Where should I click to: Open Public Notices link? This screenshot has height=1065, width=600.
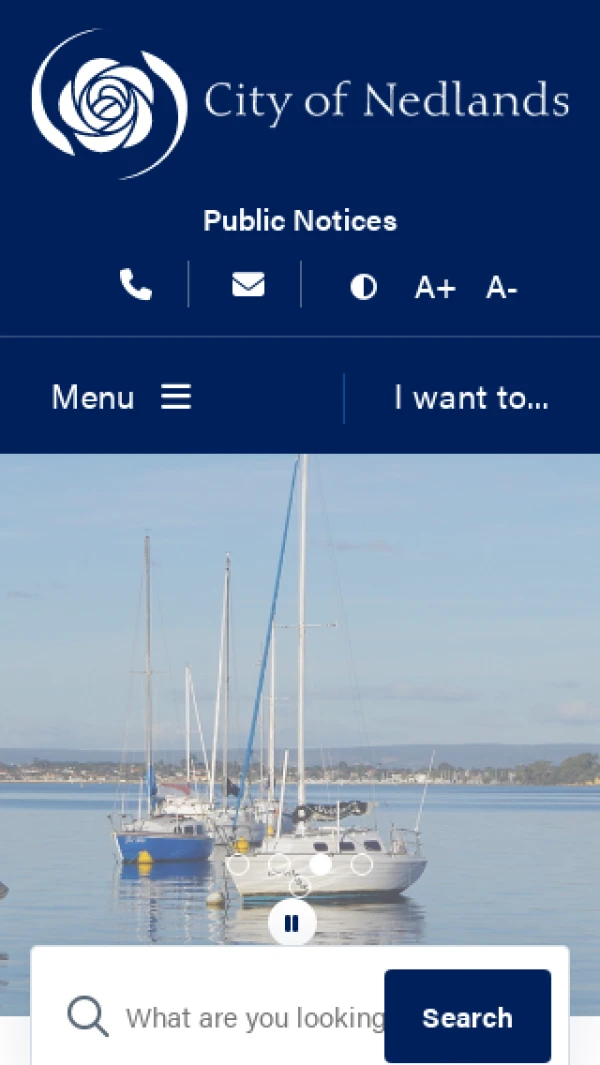point(300,221)
